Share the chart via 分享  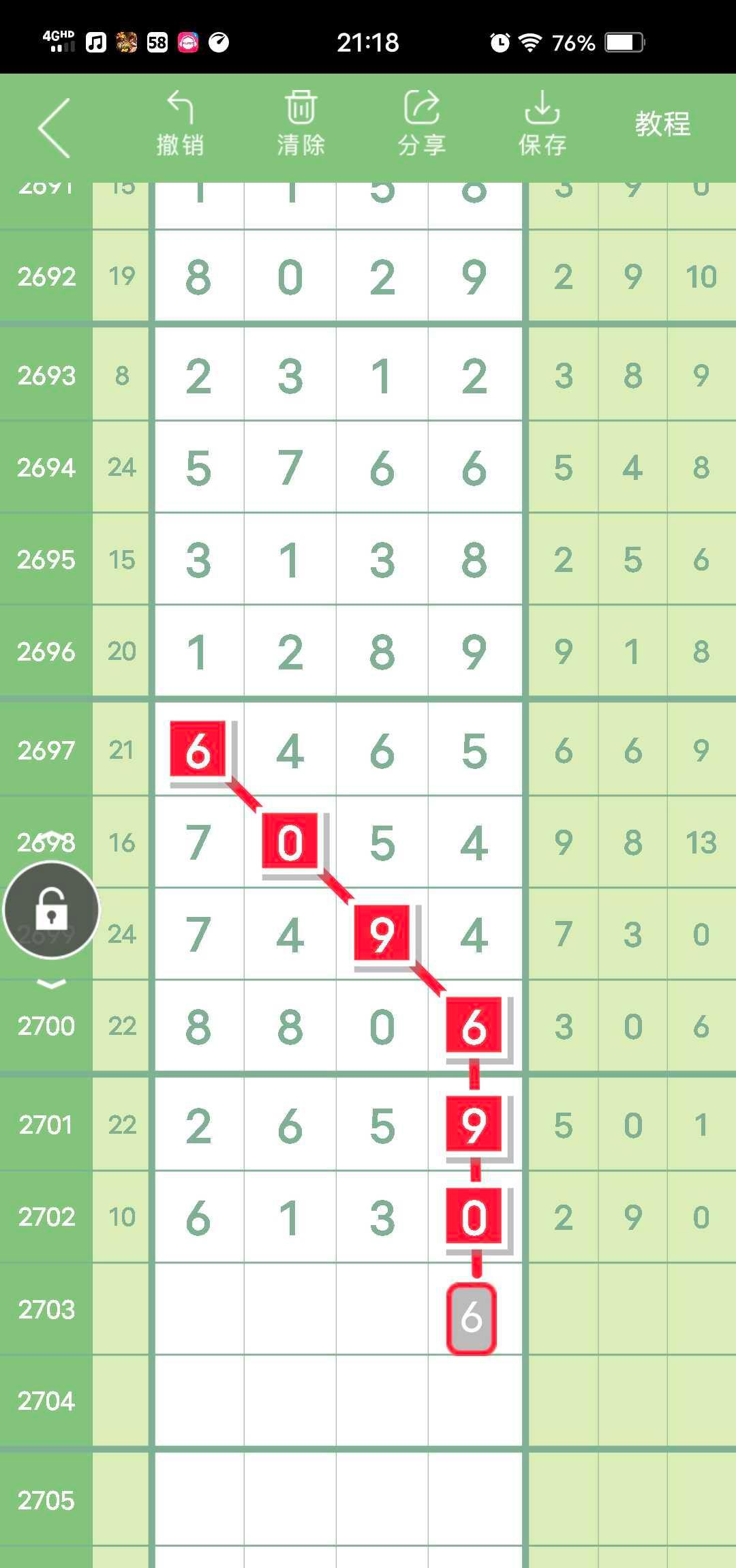422,124
